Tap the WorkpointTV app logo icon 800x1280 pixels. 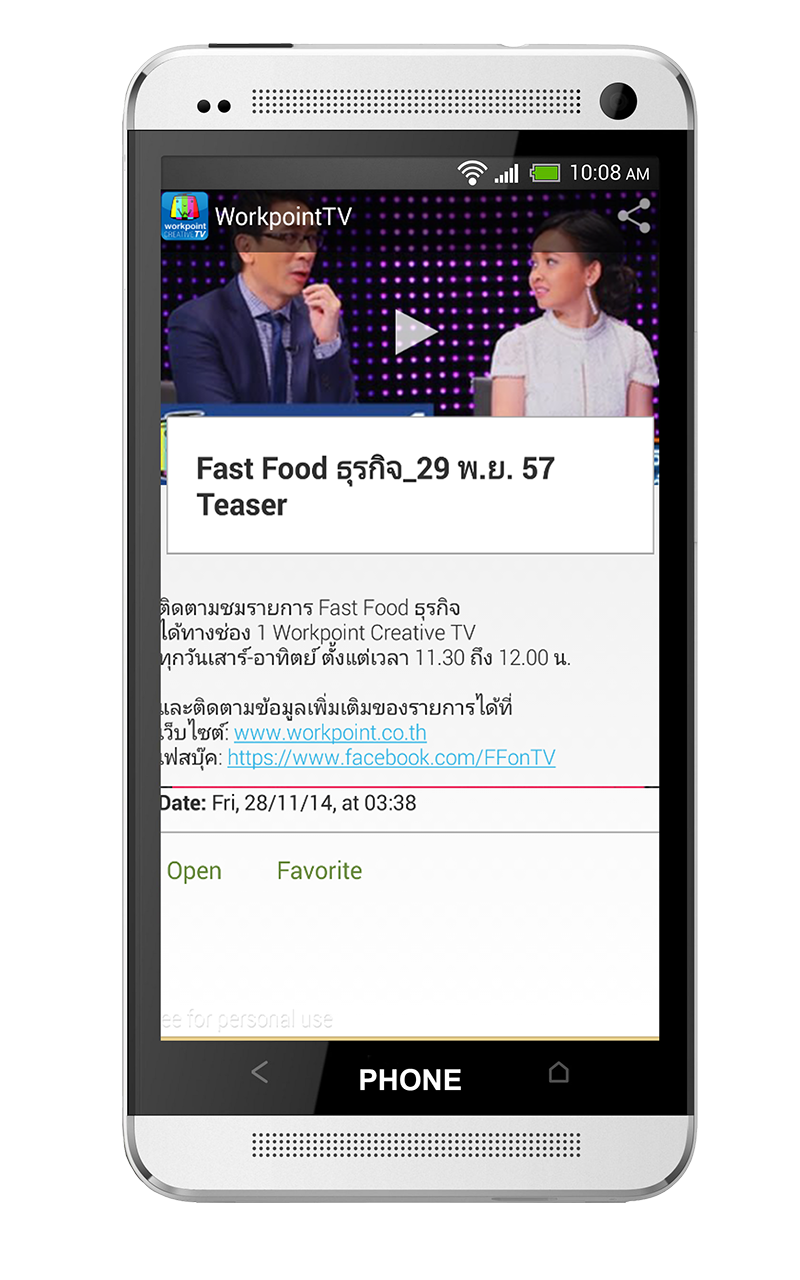(x=185, y=215)
